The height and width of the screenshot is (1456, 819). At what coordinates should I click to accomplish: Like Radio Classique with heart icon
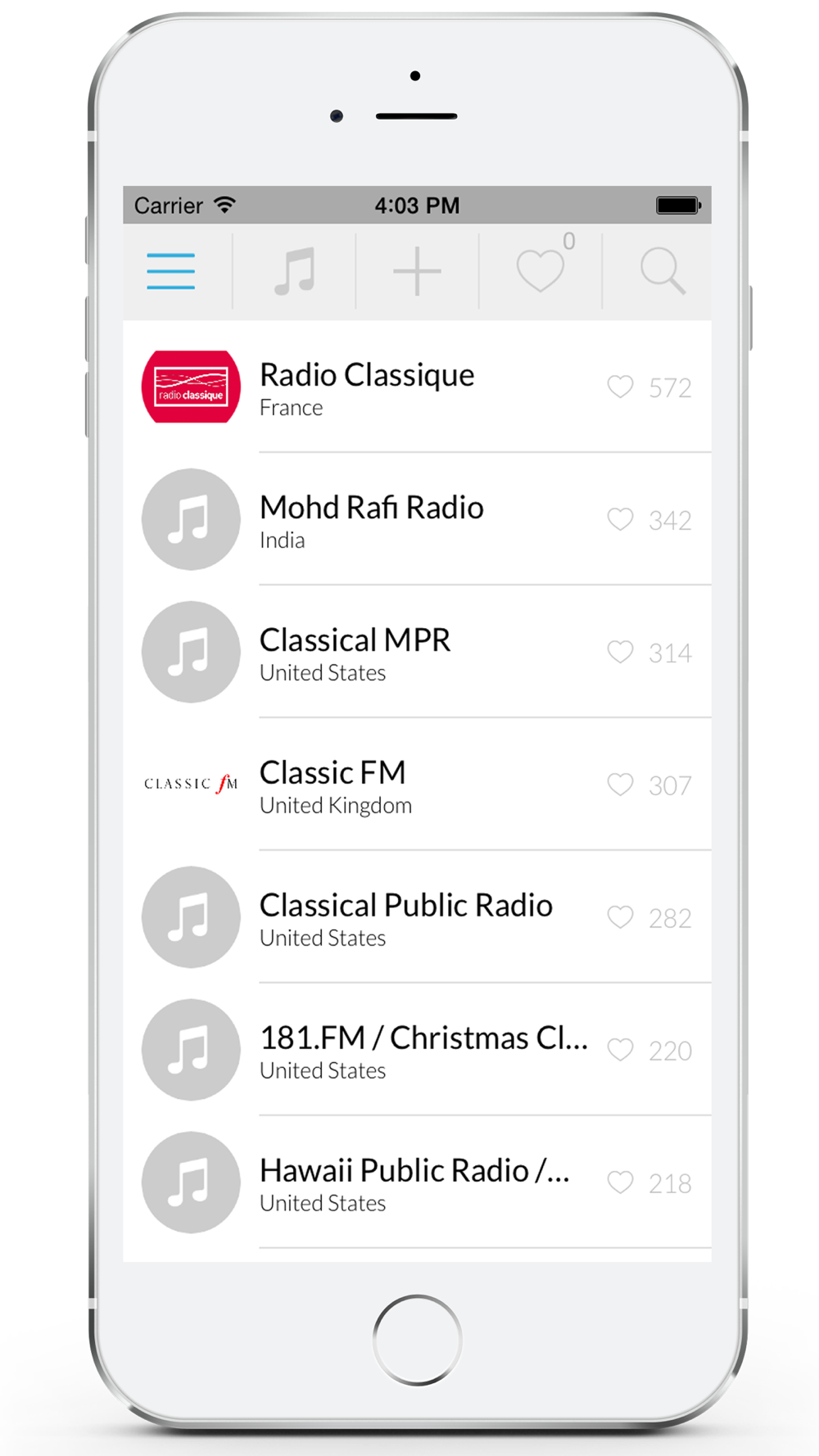tap(620, 387)
